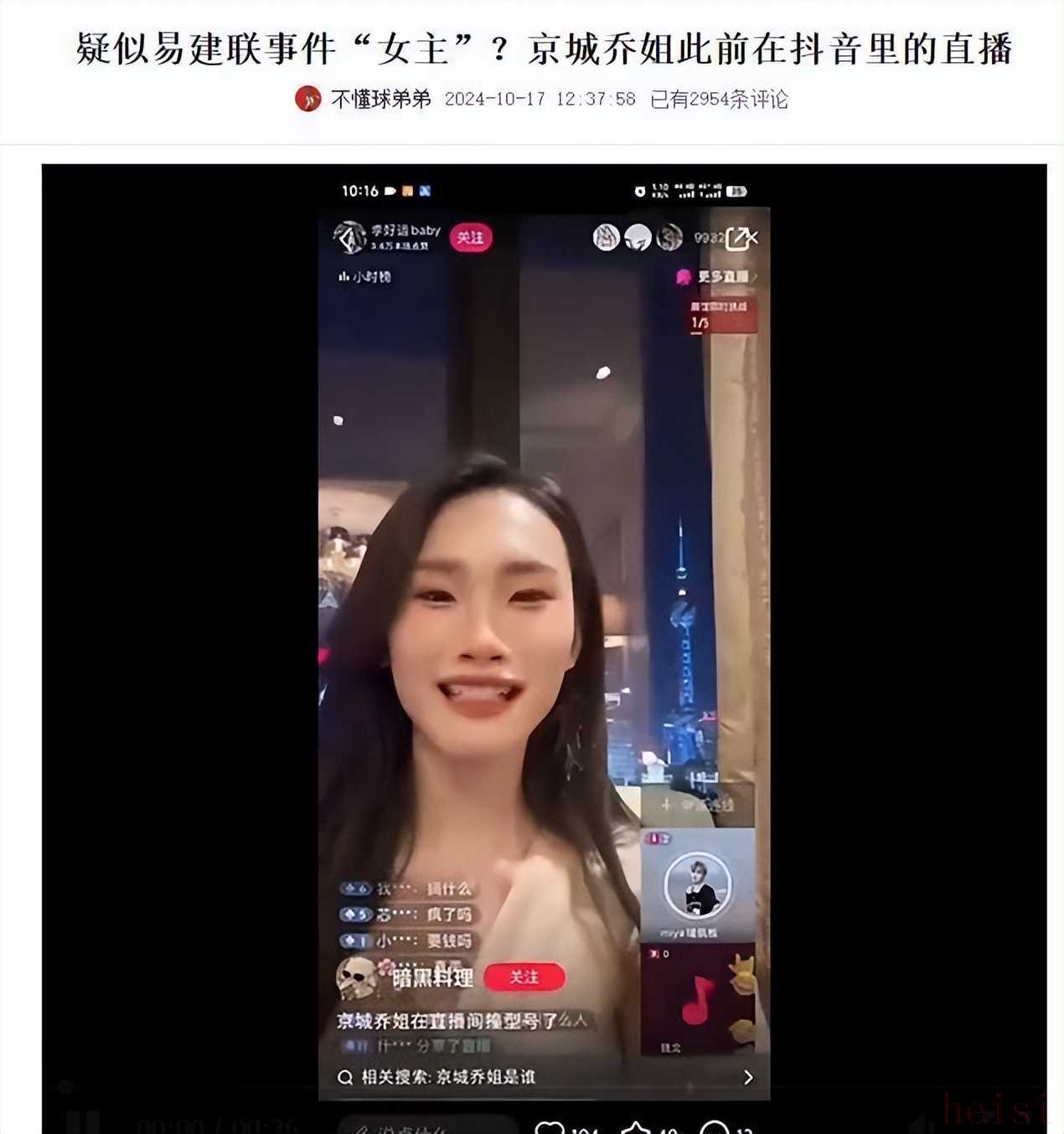
Task: Open author 不懂球弟弟's profile
Action: pyautogui.click(x=380, y=99)
